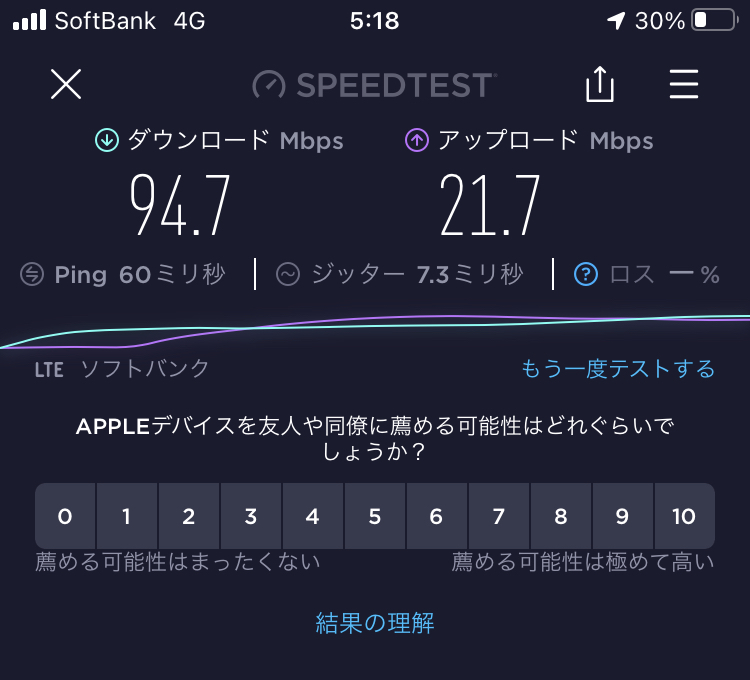Select 4 on the recommendation scale

pos(313,516)
